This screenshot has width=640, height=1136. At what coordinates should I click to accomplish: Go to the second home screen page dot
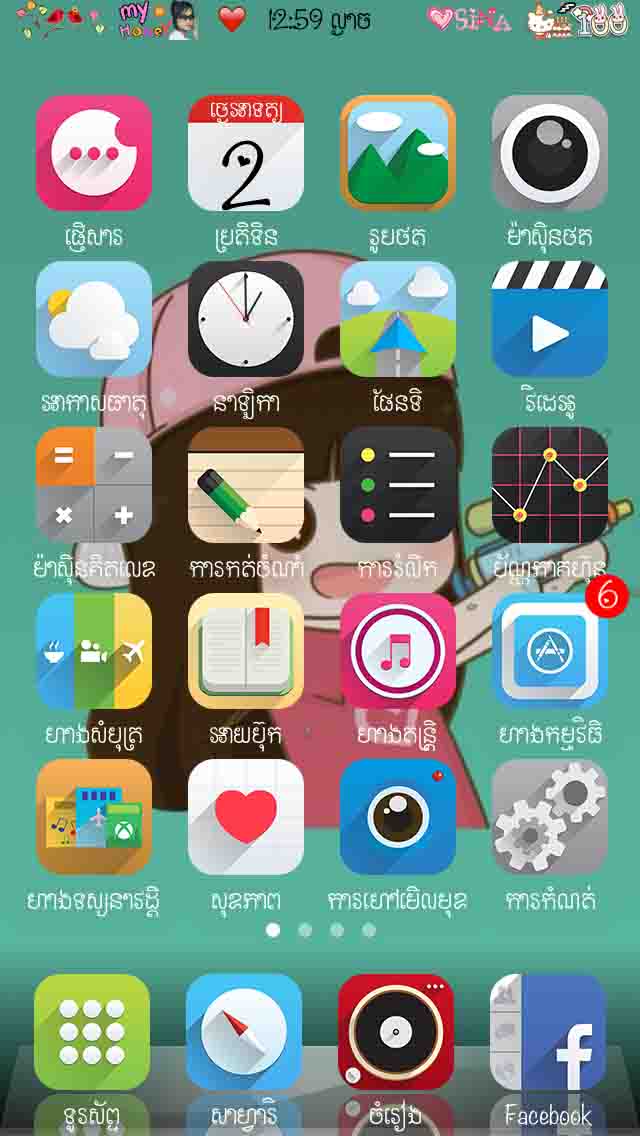pos(305,930)
